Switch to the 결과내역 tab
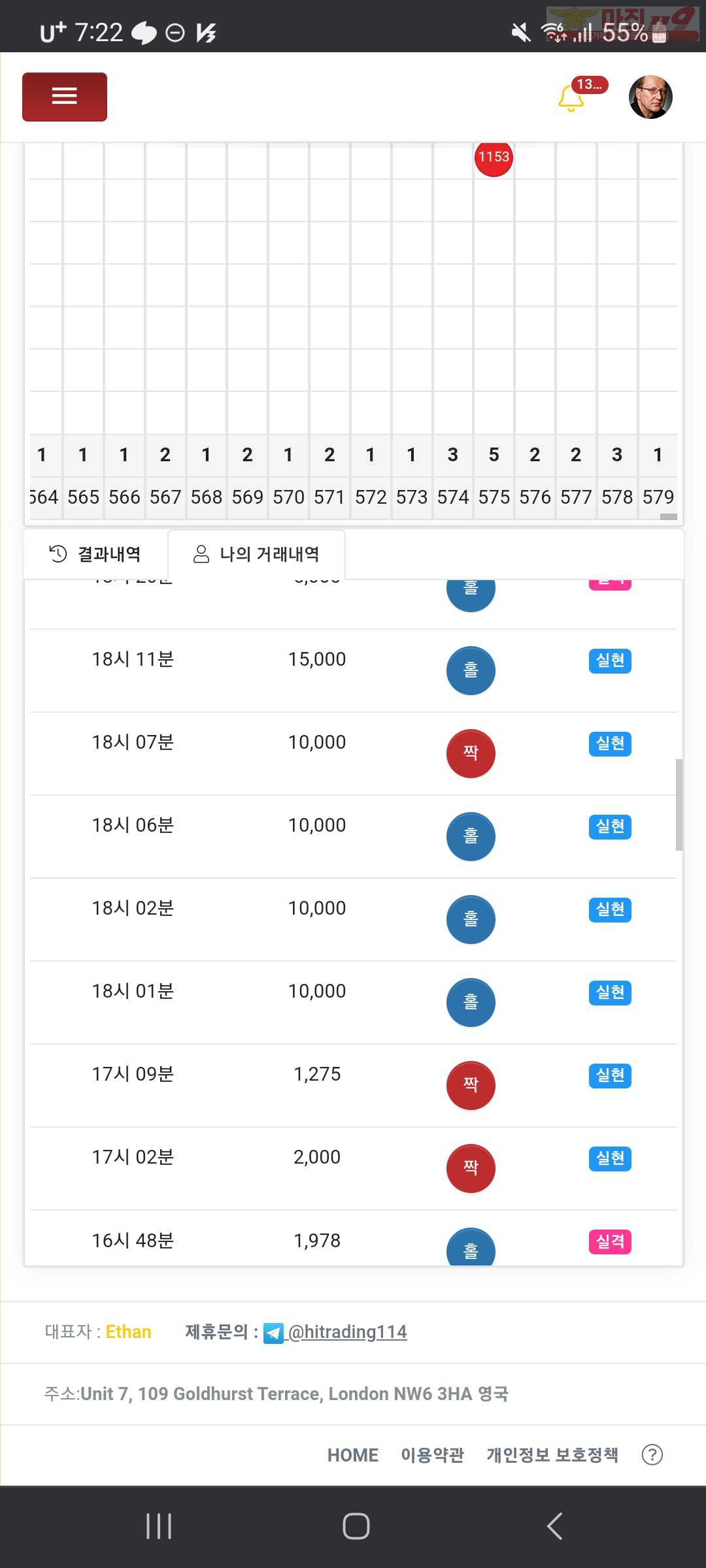706x1568 pixels. click(x=95, y=554)
